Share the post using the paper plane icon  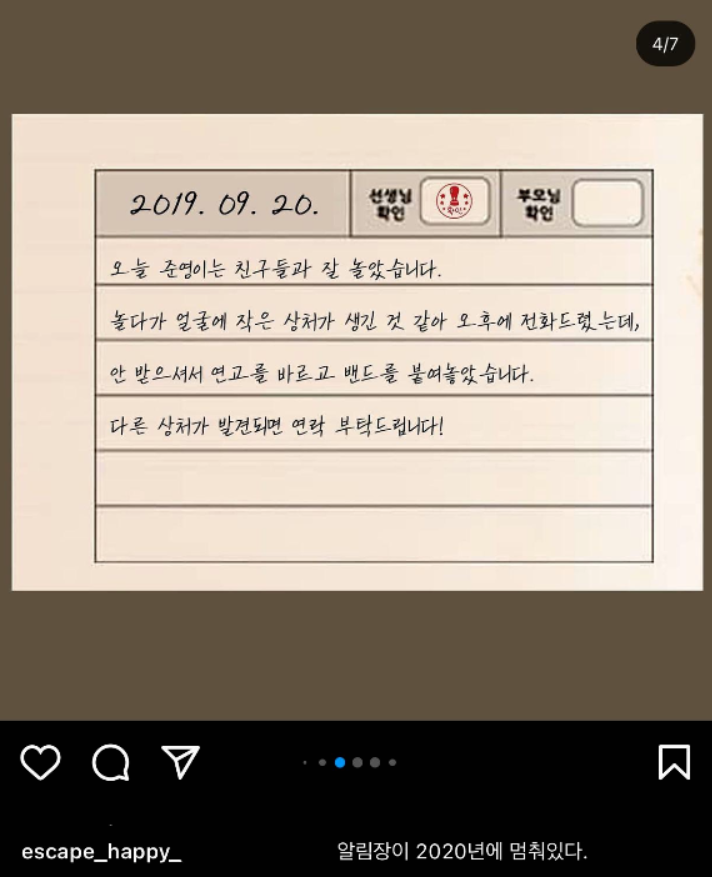tap(181, 762)
